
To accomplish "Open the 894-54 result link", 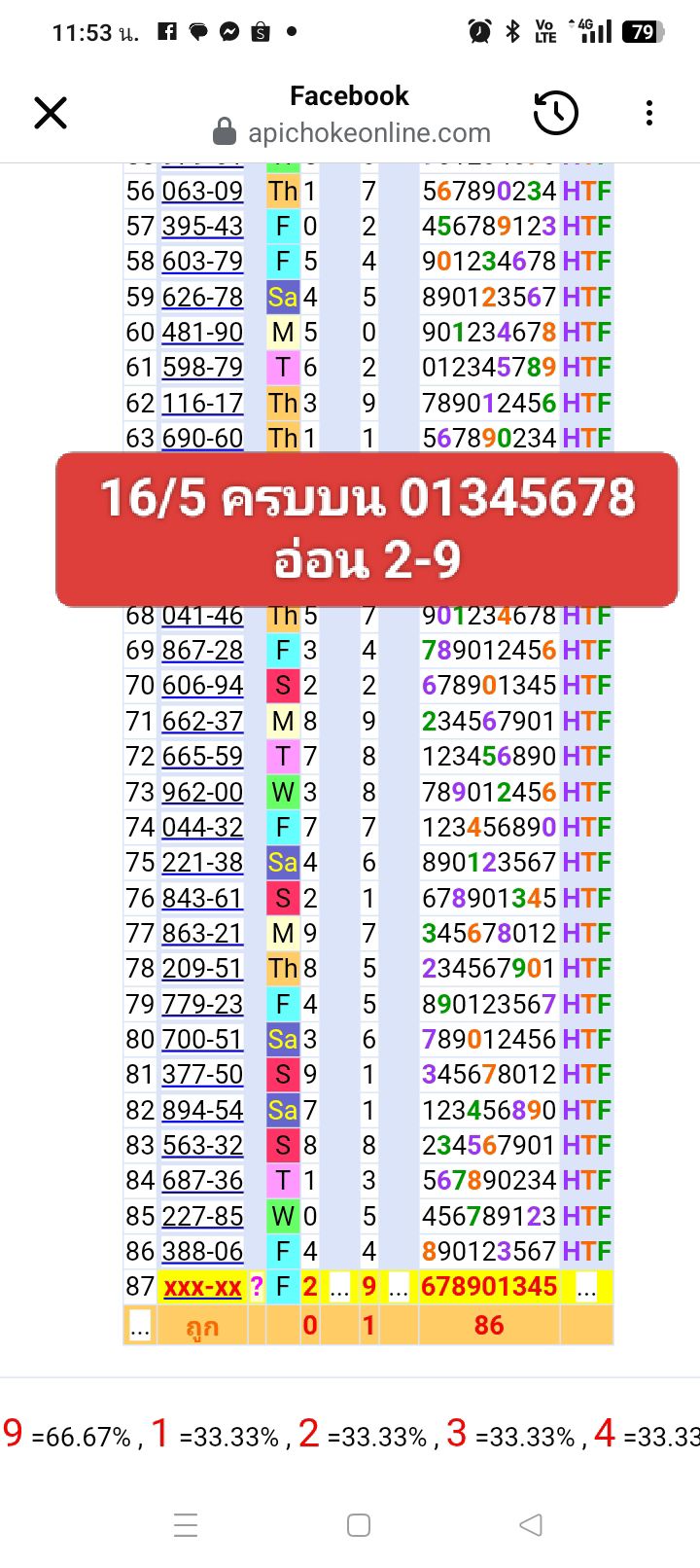I will pos(202,1110).
